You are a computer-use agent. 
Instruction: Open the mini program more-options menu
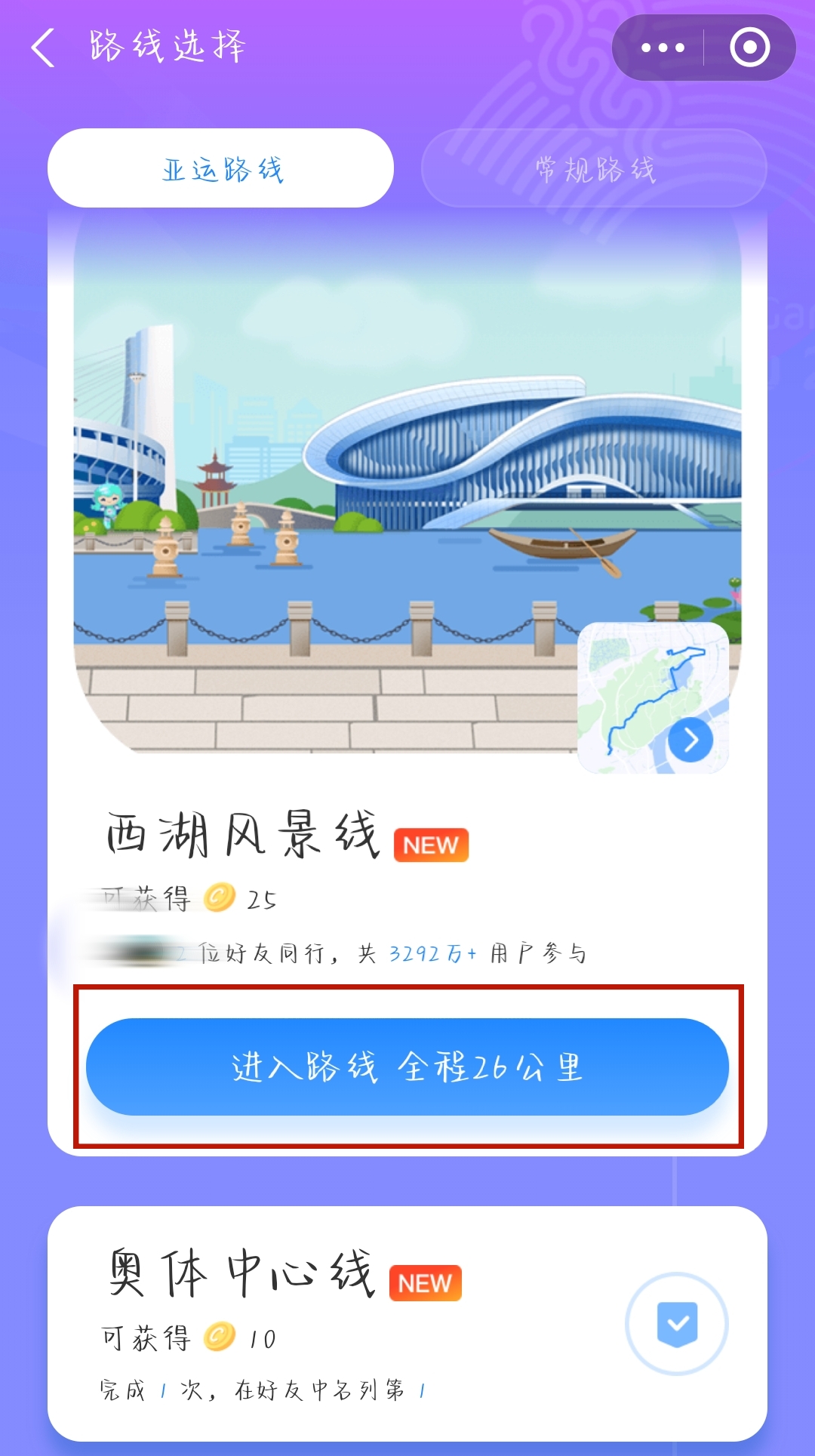[662, 48]
